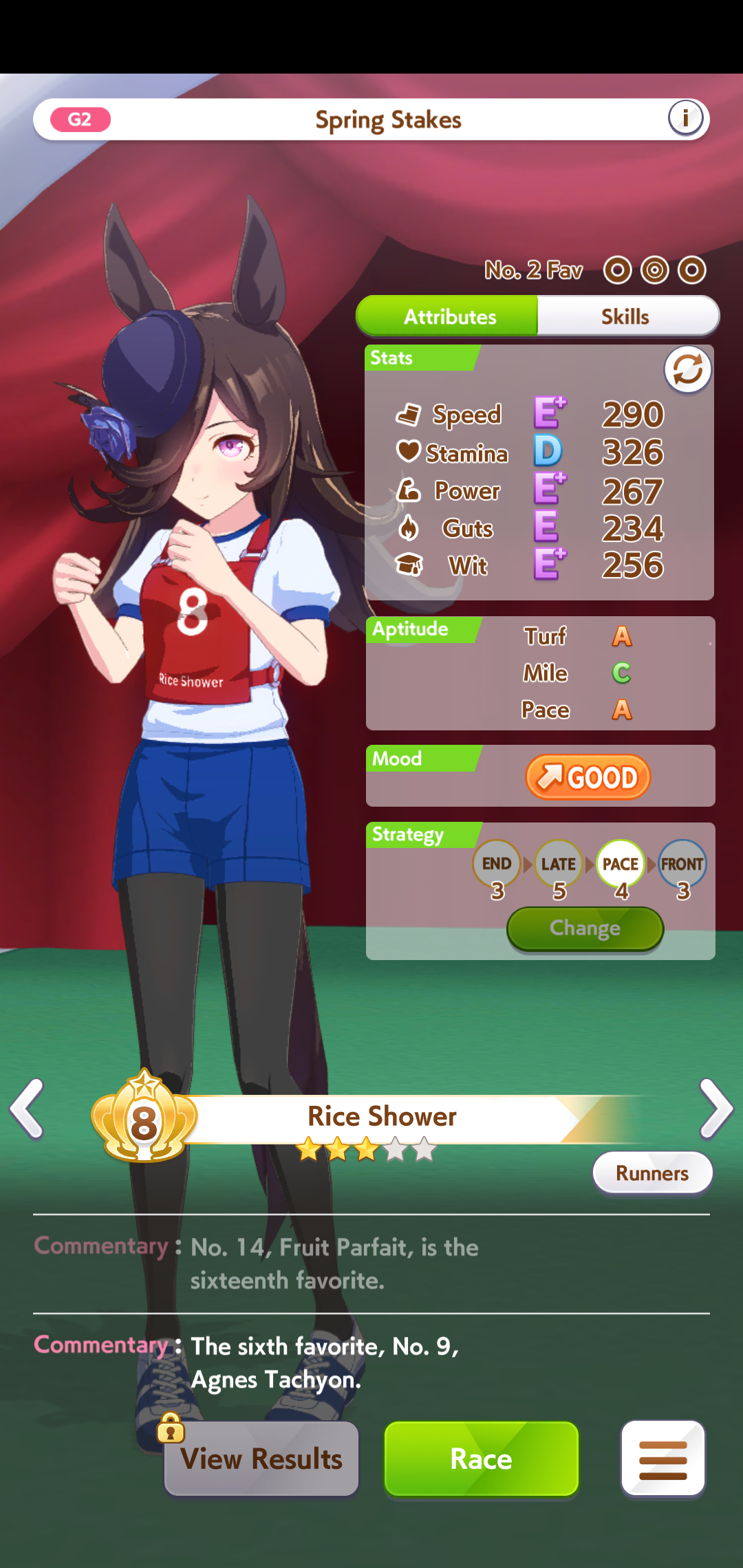Open the Spring Stakes race info icon
The height and width of the screenshot is (1568, 743).
685,119
